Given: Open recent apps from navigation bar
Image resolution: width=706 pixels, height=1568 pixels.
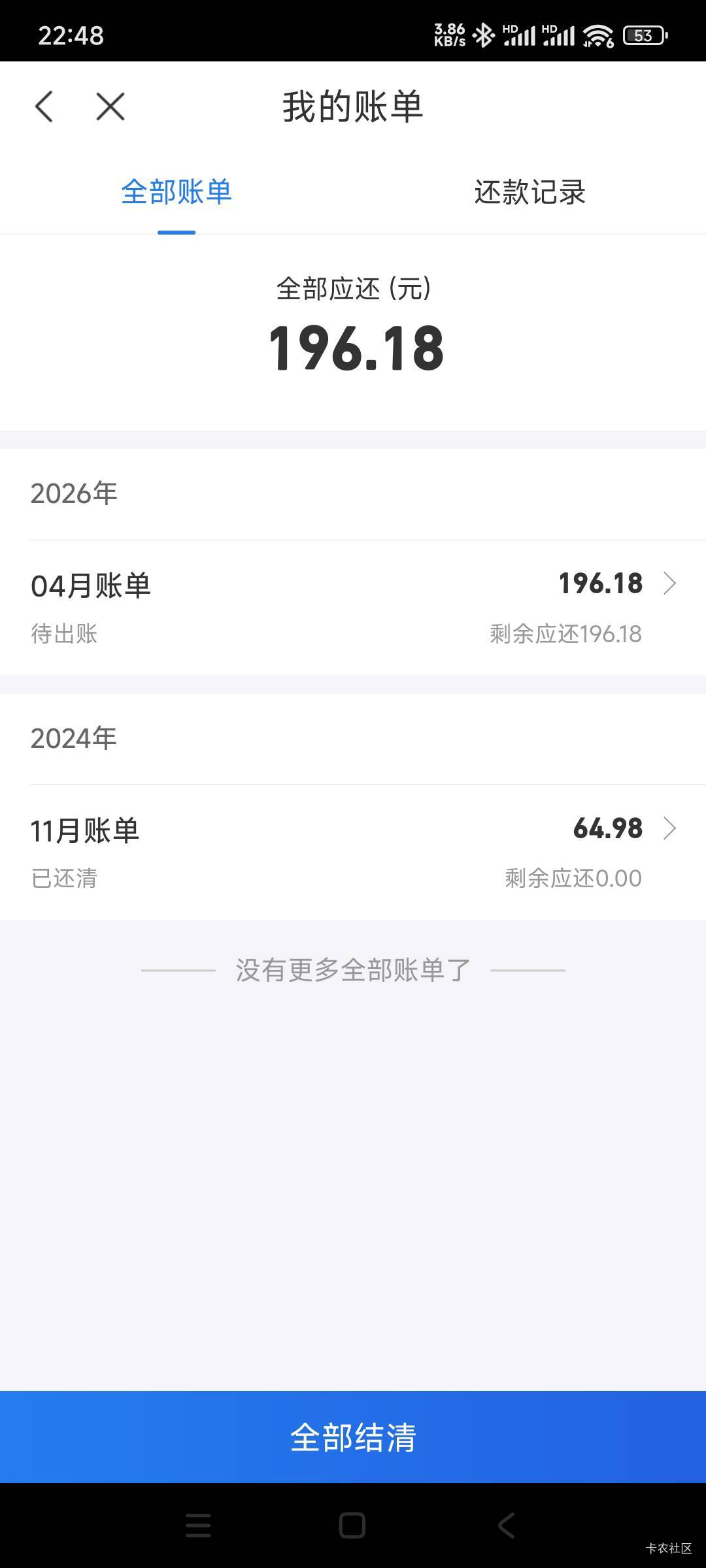Looking at the screenshot, I should point(198,1526).
